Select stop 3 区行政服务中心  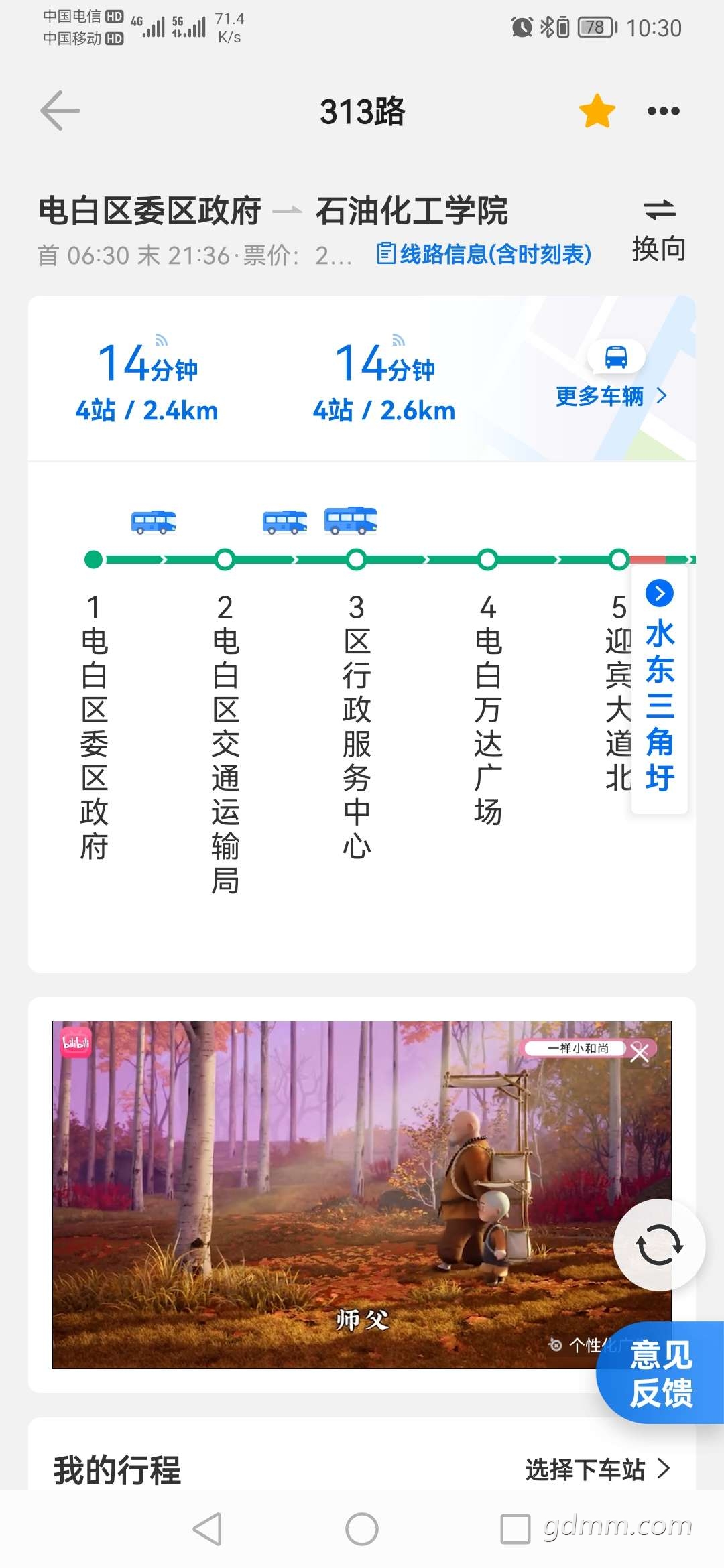pyautogui.click(x=357, y=724)
